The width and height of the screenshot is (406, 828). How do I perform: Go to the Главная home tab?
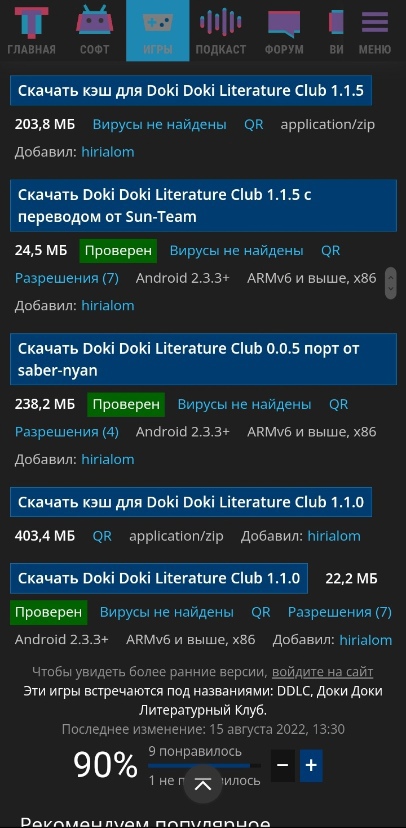pos(31,31)
